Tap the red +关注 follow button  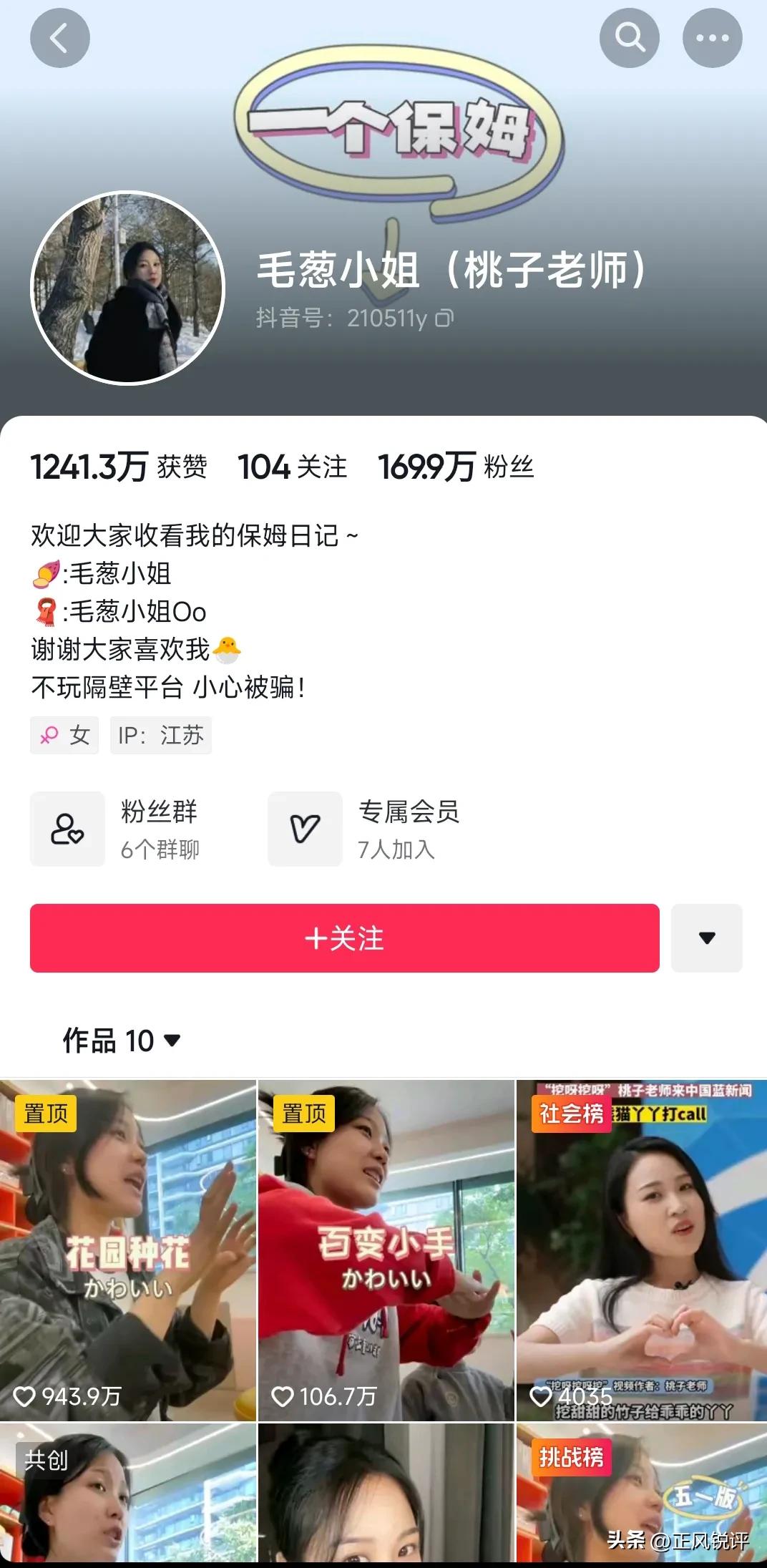click(x=342, y=939)
